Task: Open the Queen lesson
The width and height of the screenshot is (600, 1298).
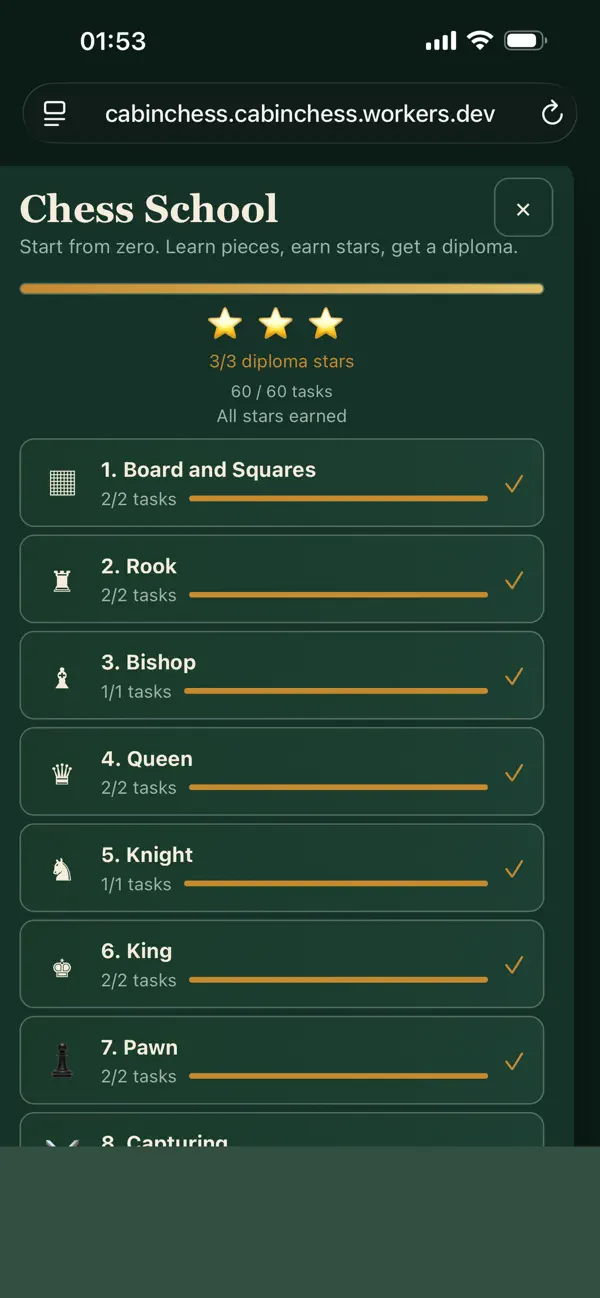Action: pyautogui.click(x=282, y=771)
